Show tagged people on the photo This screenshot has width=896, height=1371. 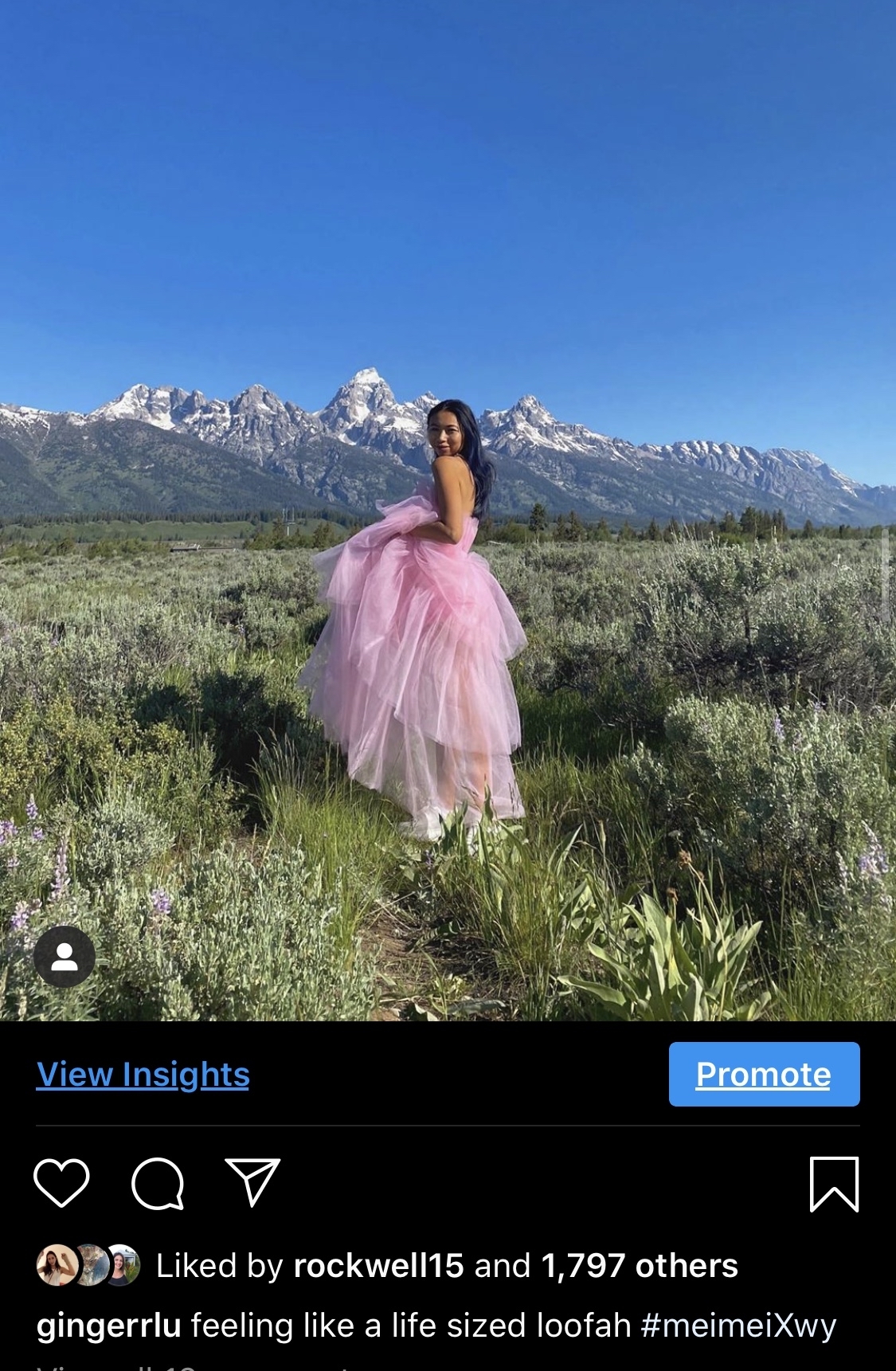click(65, 957)
